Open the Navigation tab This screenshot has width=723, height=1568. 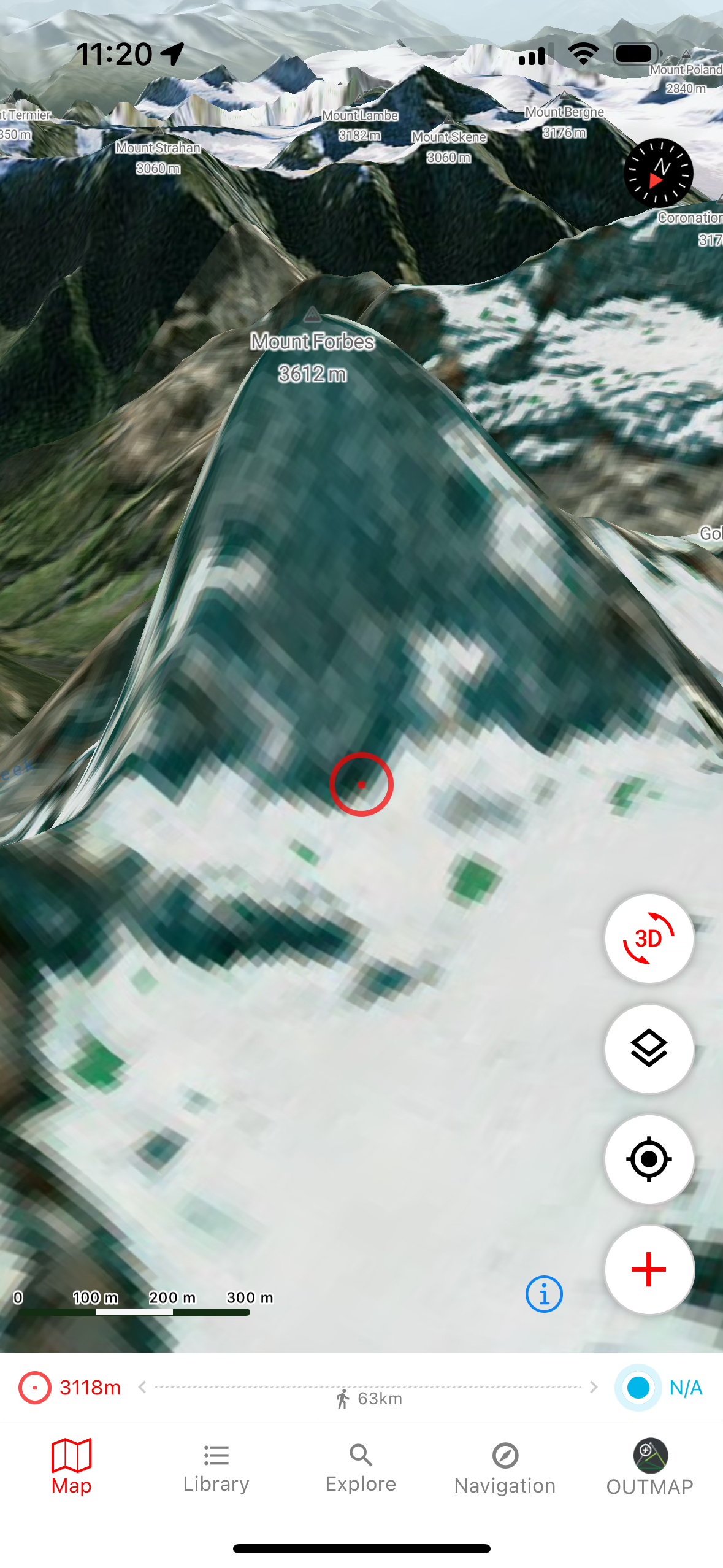pyautogui.click(x=505, y=1469)
